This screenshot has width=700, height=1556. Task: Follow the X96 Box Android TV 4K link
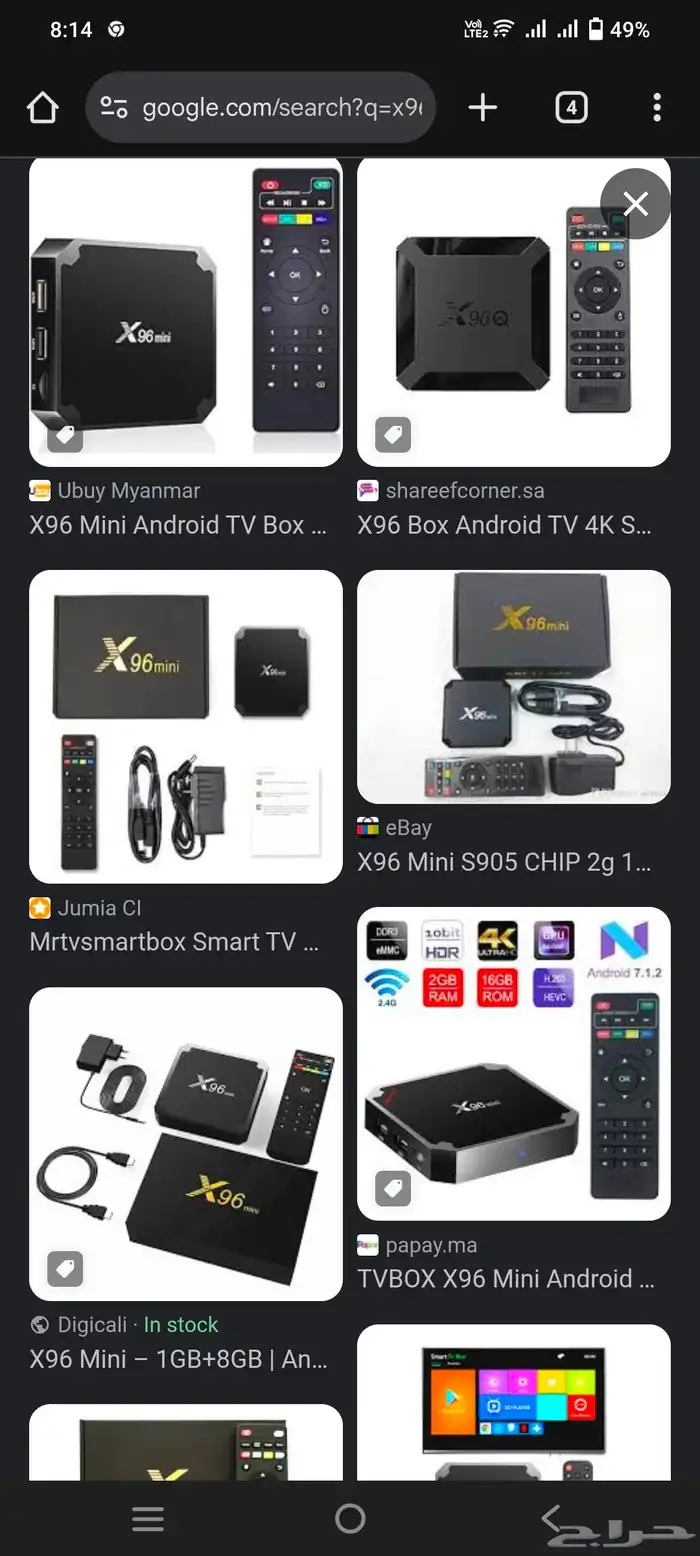[505, 525]
